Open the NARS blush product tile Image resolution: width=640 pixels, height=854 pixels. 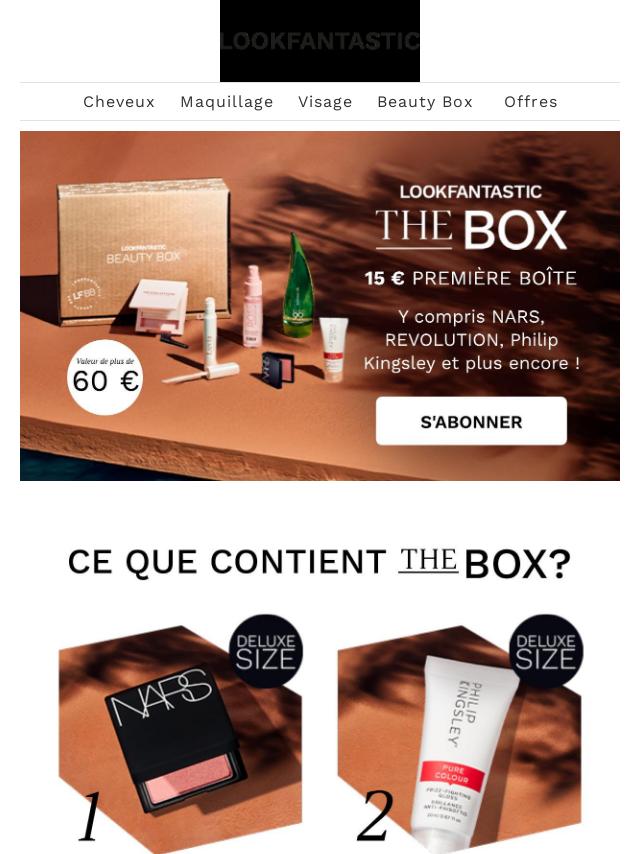180,735
